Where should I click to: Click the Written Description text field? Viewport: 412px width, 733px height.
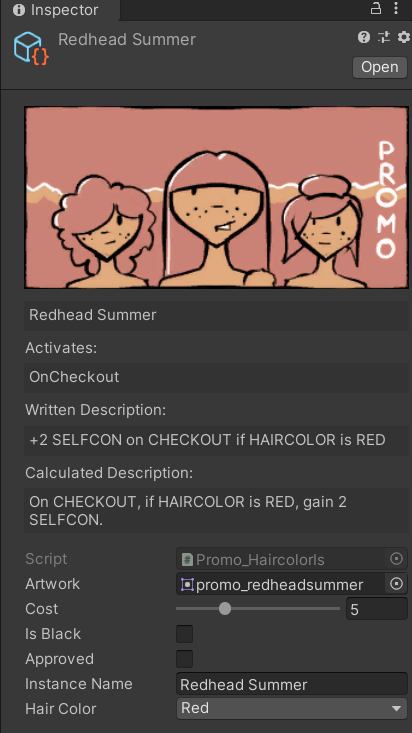pyautogui.click(x=217, y=440)
